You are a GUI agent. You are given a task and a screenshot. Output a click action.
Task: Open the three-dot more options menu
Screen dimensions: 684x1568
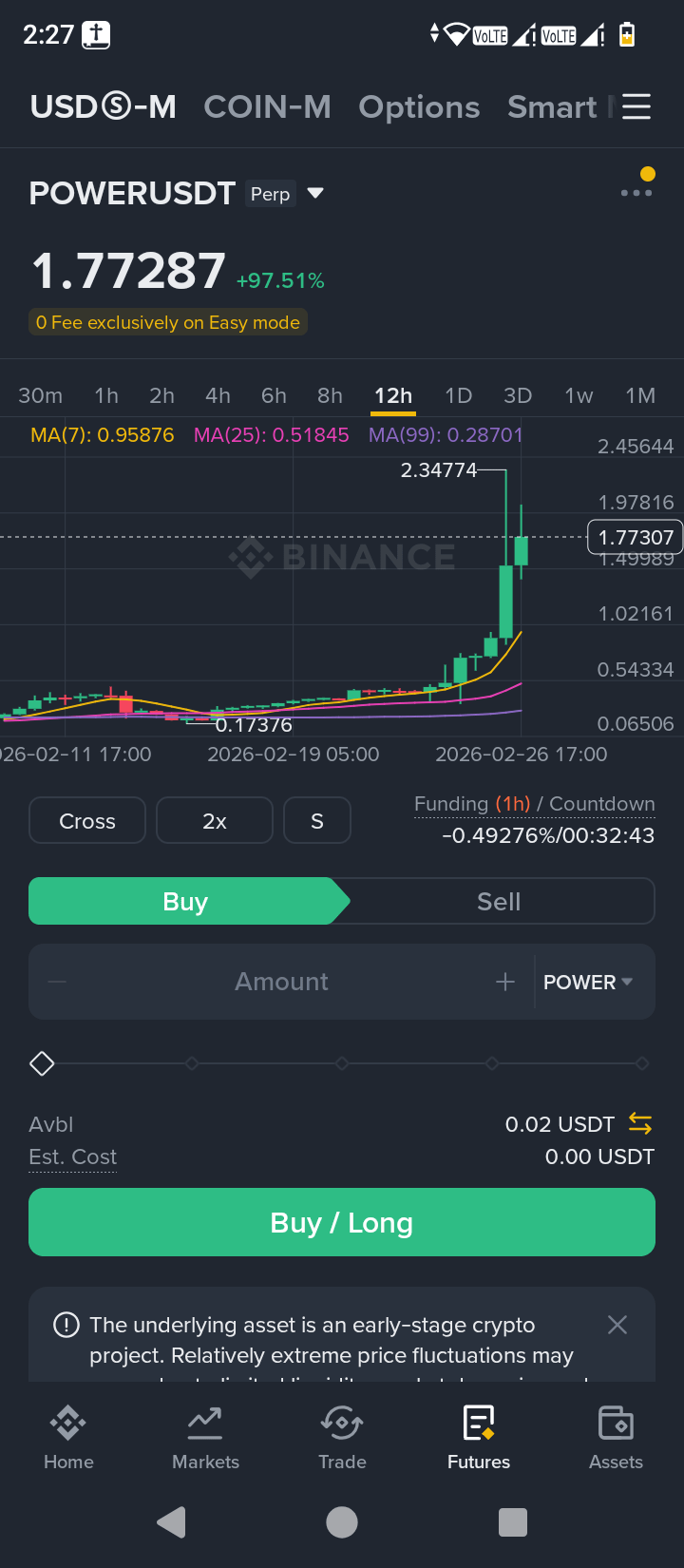(636, 192)
